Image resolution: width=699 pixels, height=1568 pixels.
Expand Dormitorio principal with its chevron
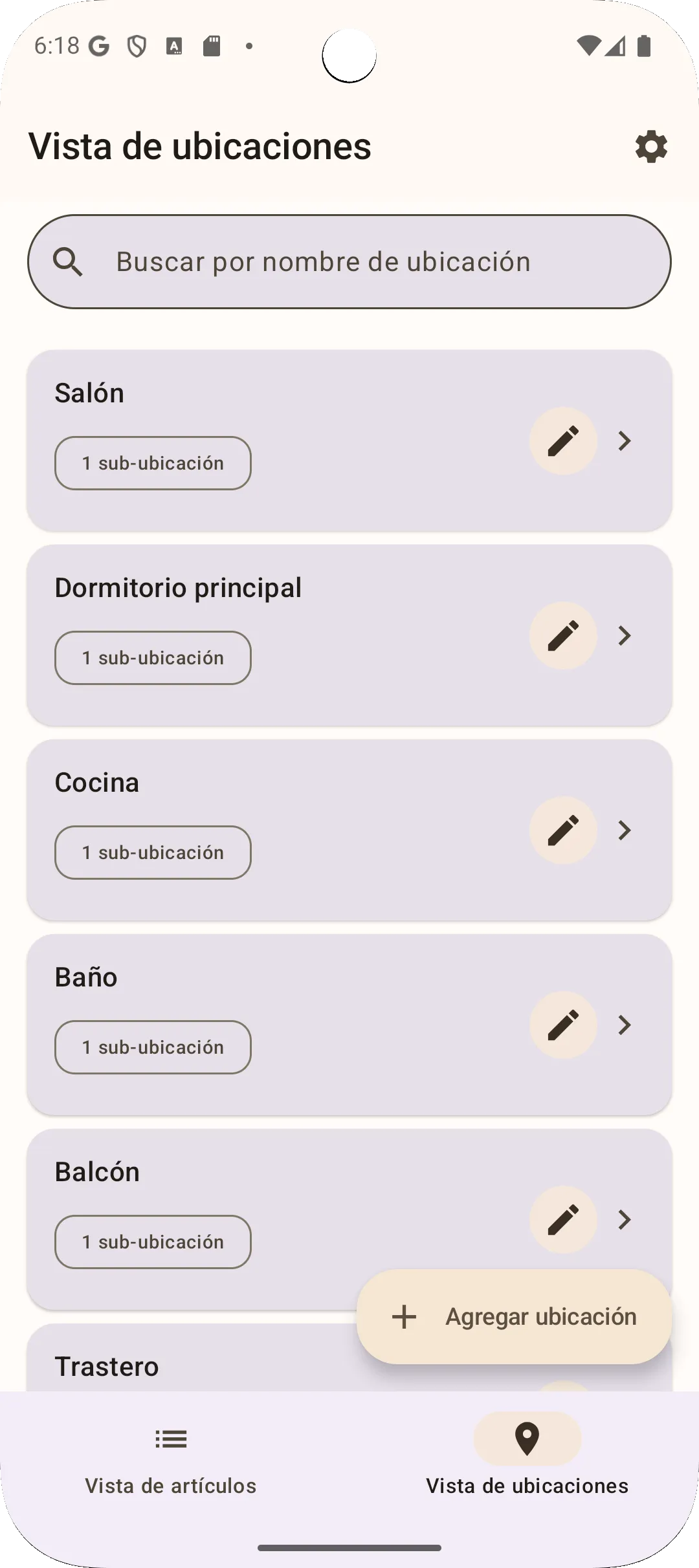(x=623, y=635)
